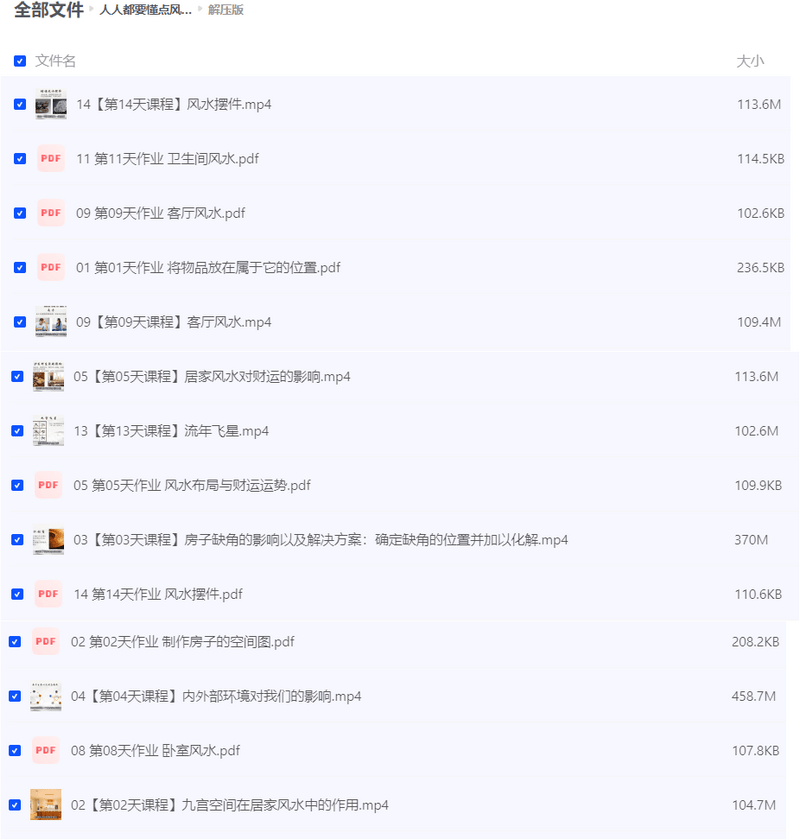The width and height of the screenshot is (800, 840).
Task: Toggle the select-all checkbox in the header
Action: point(19,60)
